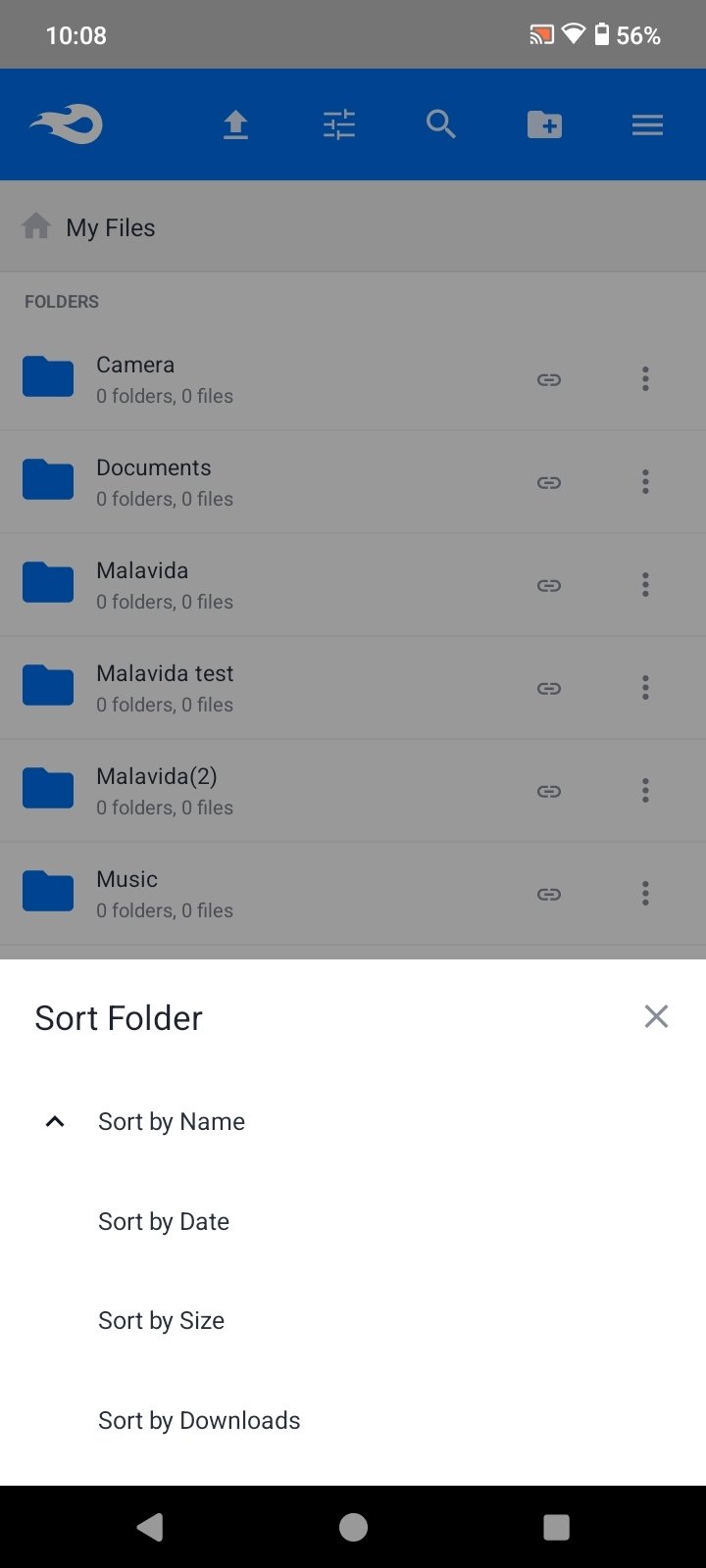706x1568 pixels.
Task: Copy link for Documents folder
Action: [549, 482]
